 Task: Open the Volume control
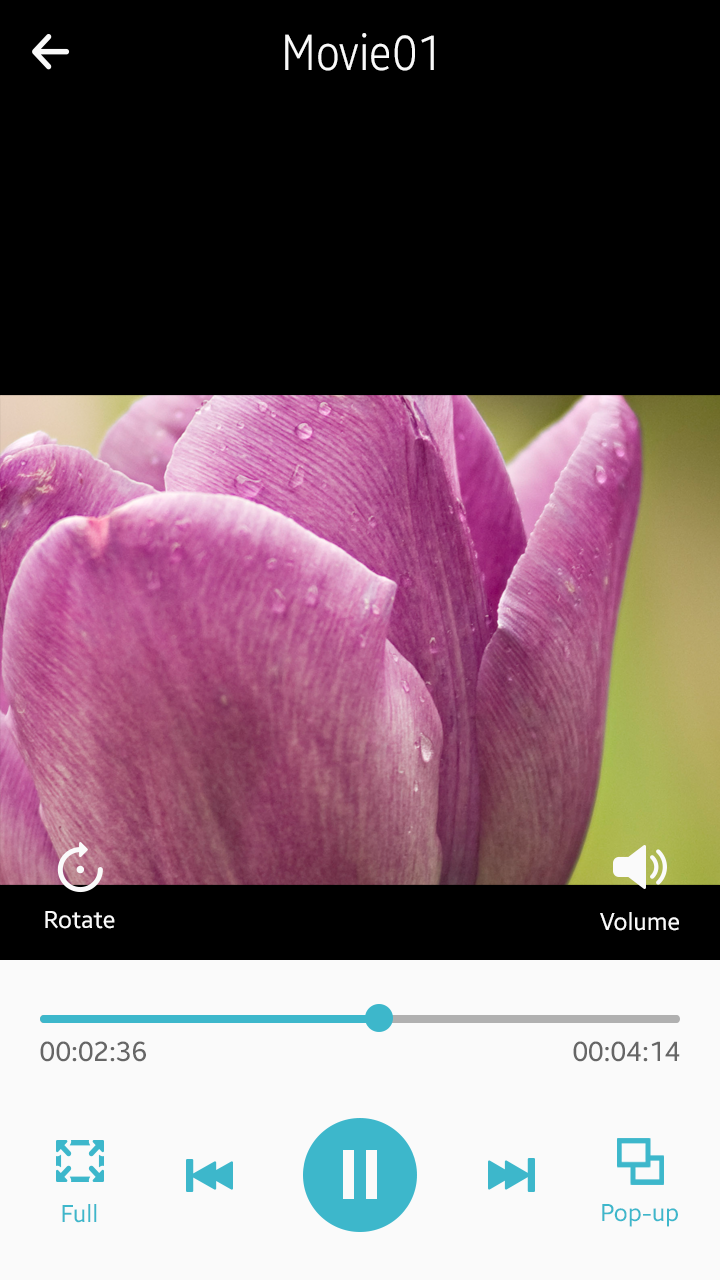click(x=640, y=885)
